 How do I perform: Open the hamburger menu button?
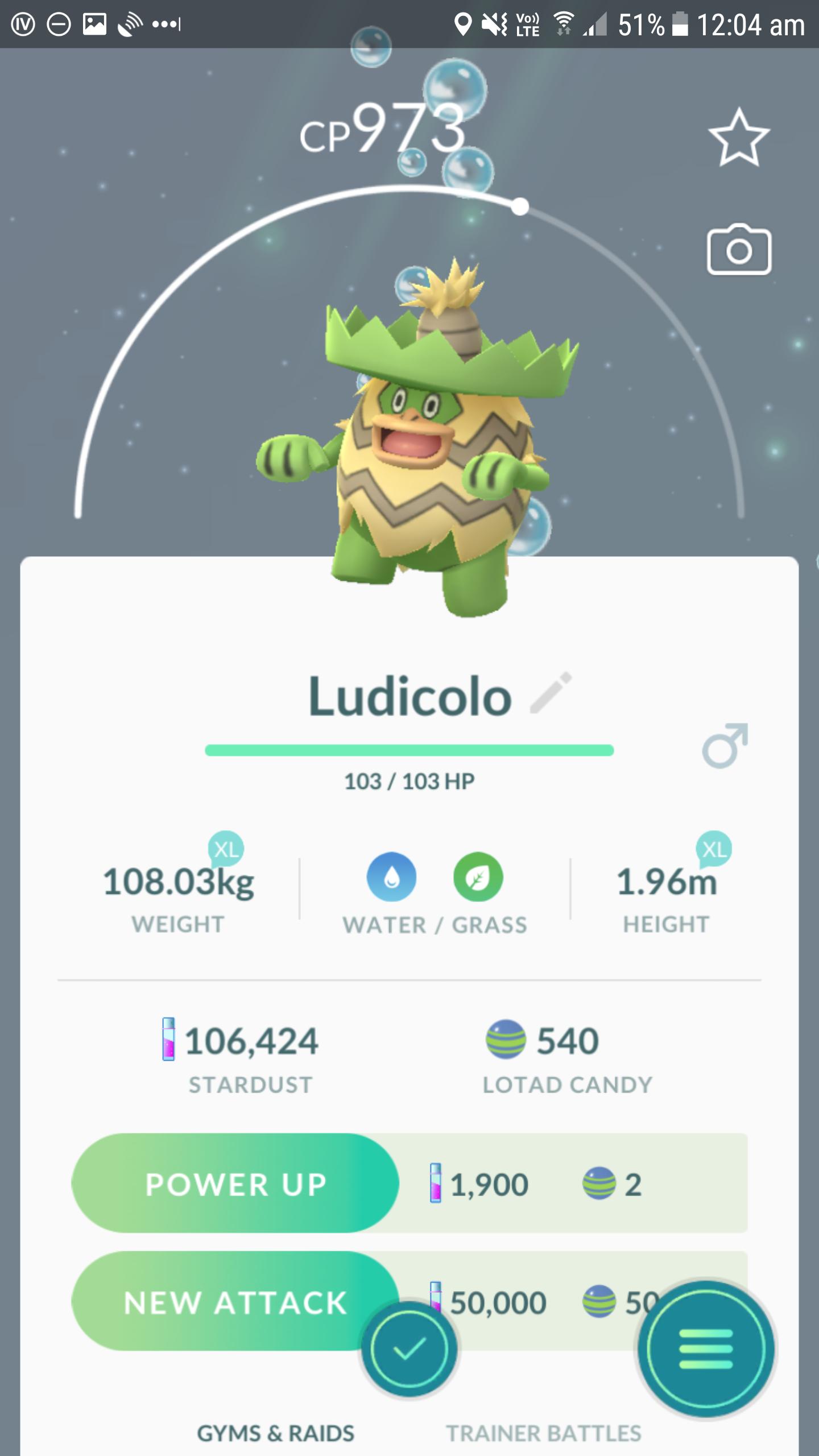705,1349
